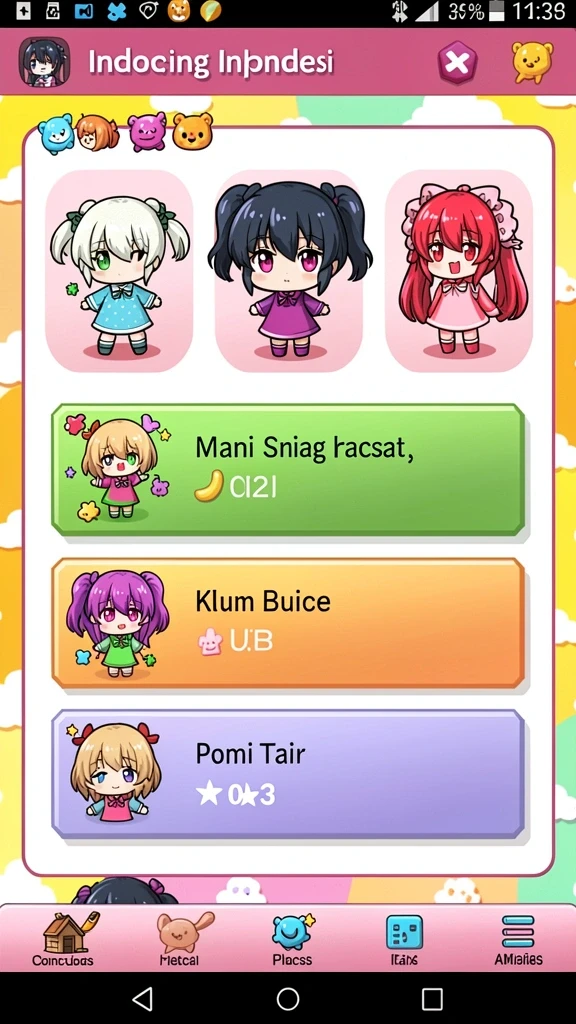Tap the system home button
This screenshot has width=576, height=1024.
[288, 999]
